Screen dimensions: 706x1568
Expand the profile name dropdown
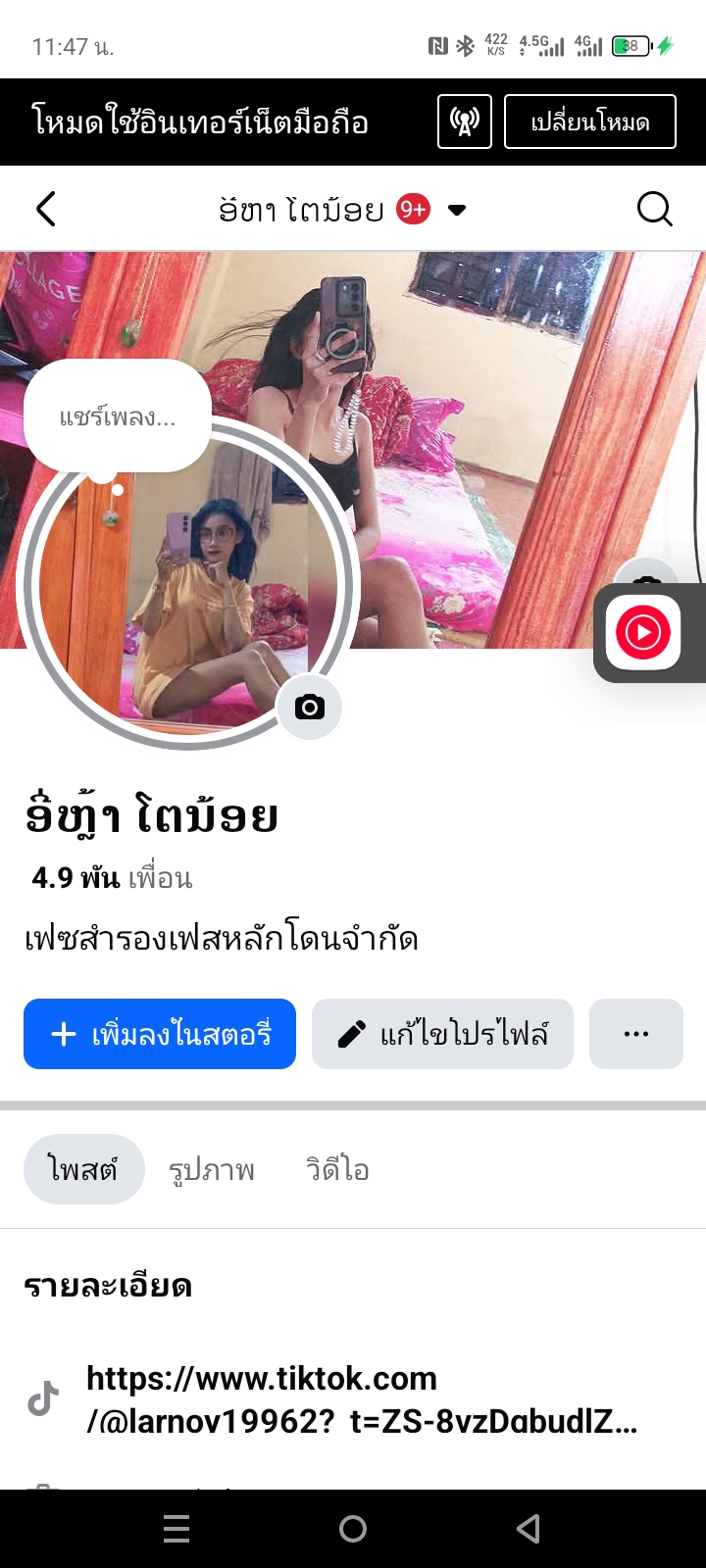pyautogui.click(x=457, y=210)
